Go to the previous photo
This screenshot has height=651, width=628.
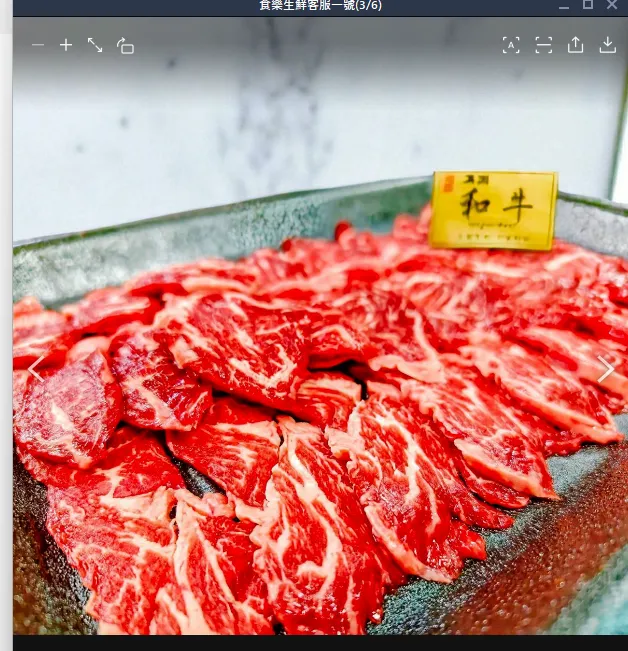[x=35, y=368]
